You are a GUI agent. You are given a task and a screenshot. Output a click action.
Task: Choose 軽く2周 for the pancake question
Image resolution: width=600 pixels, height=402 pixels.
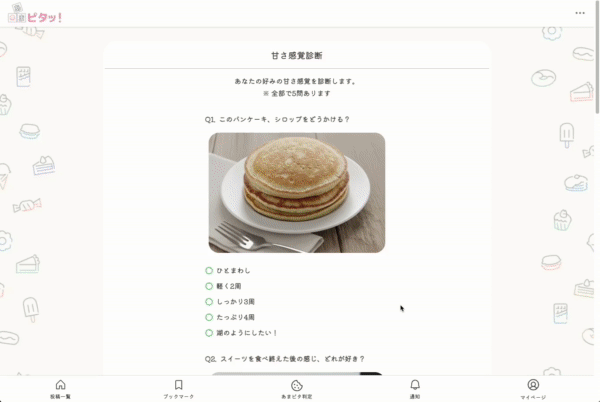(x=209, y=286)
